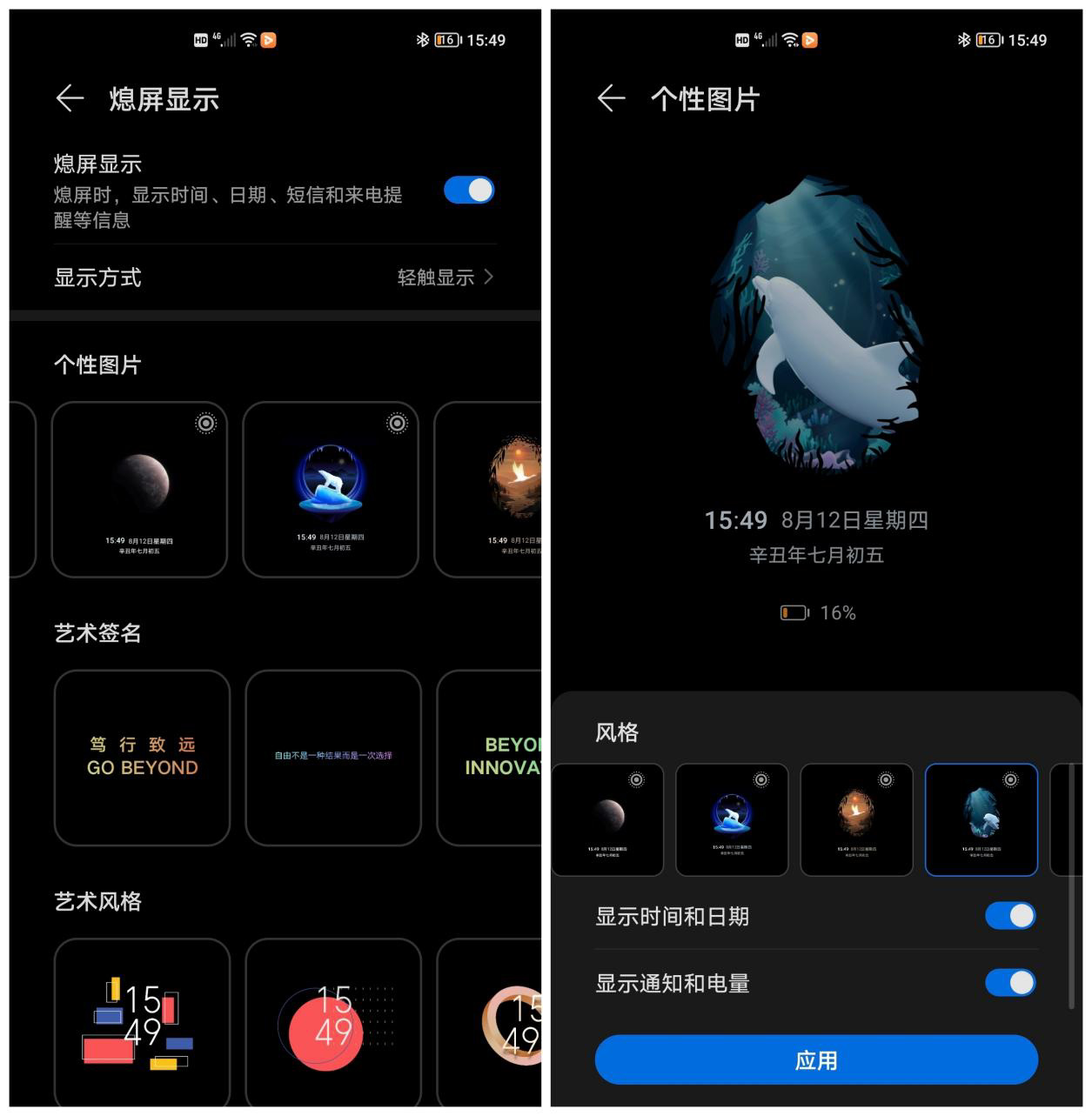Open the 显示方式 setting row
This screenshot has height=1116, width=1092.
[274, 277]
